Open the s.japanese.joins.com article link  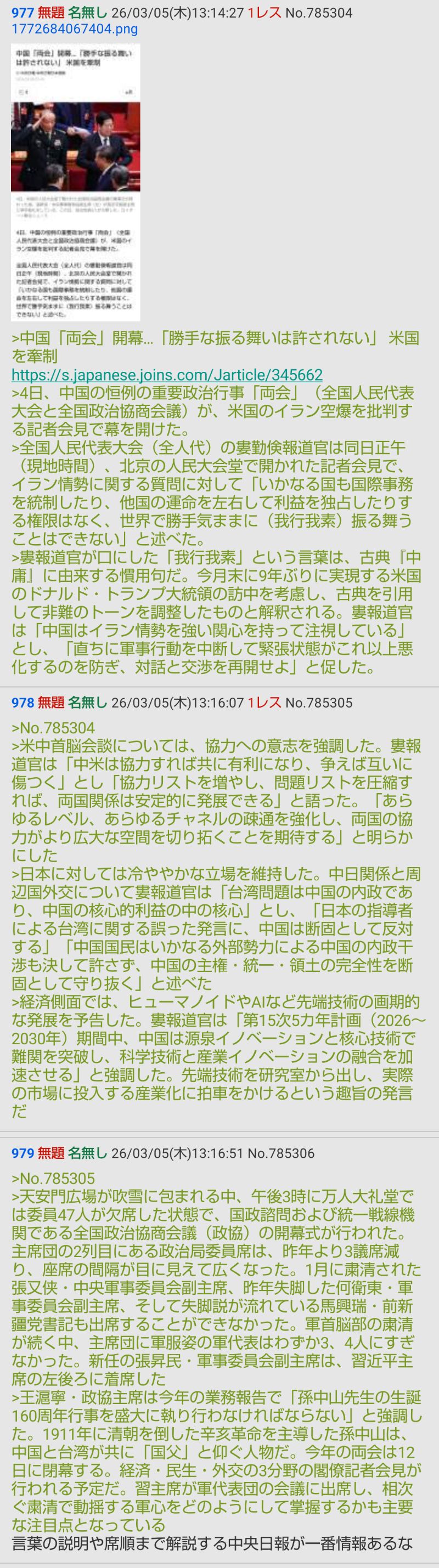pos(167,375)
